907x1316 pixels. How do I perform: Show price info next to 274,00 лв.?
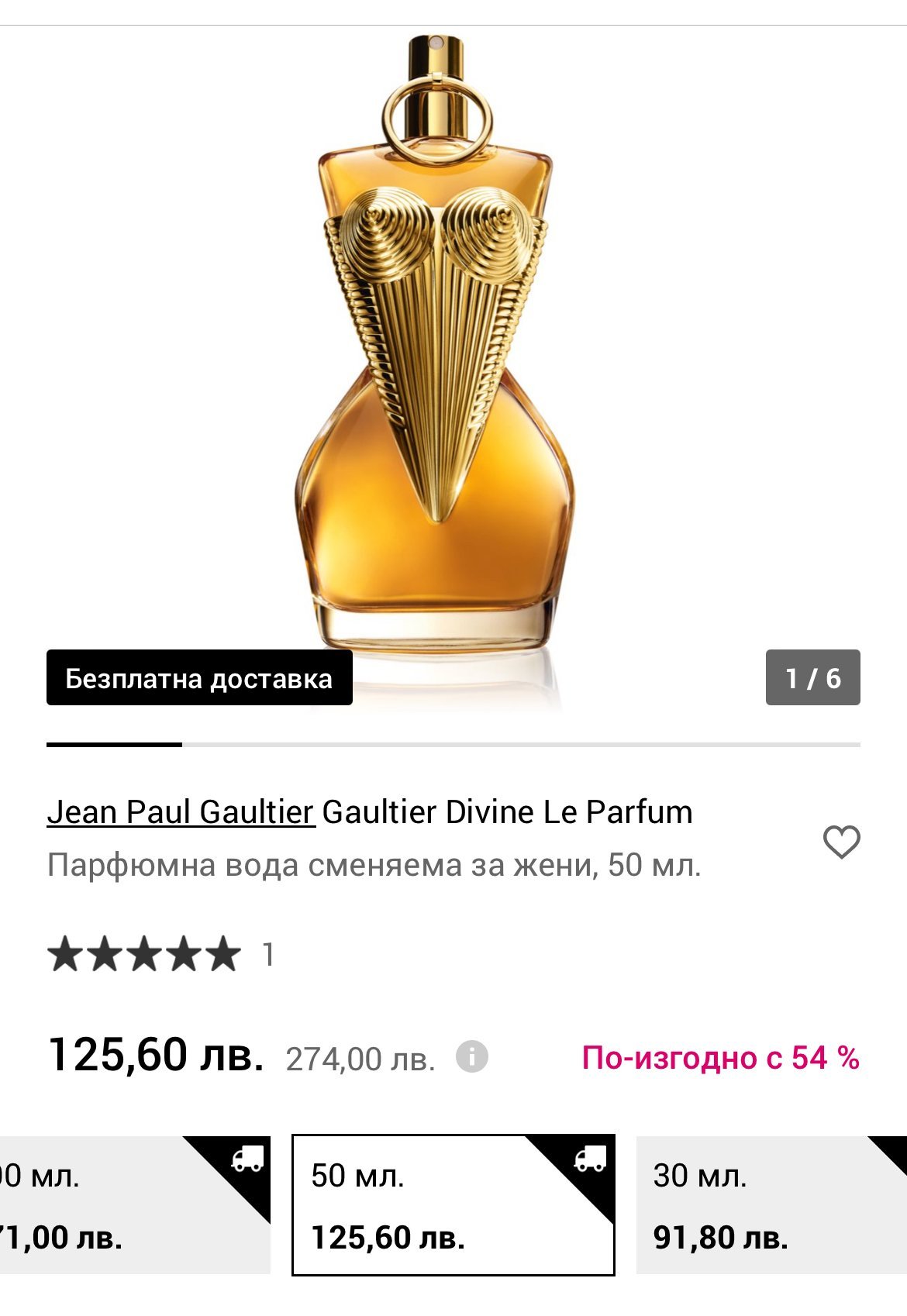pyautogui.click(x=472, y=1057)
